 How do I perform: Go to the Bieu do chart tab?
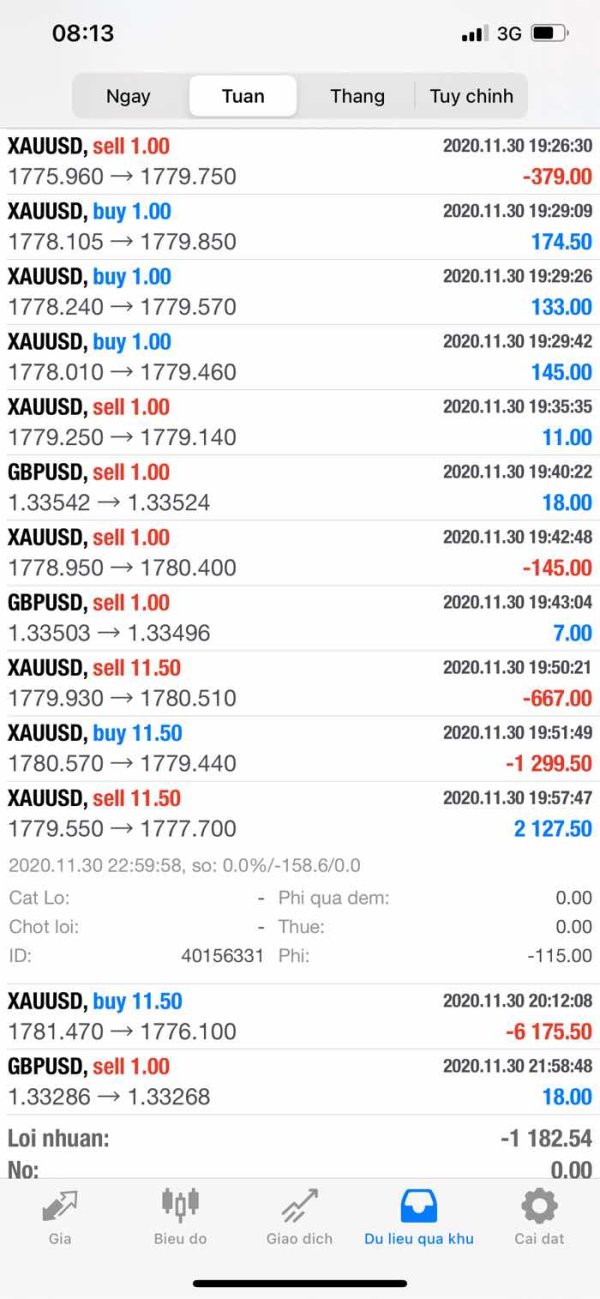(x=180, y=1217)
